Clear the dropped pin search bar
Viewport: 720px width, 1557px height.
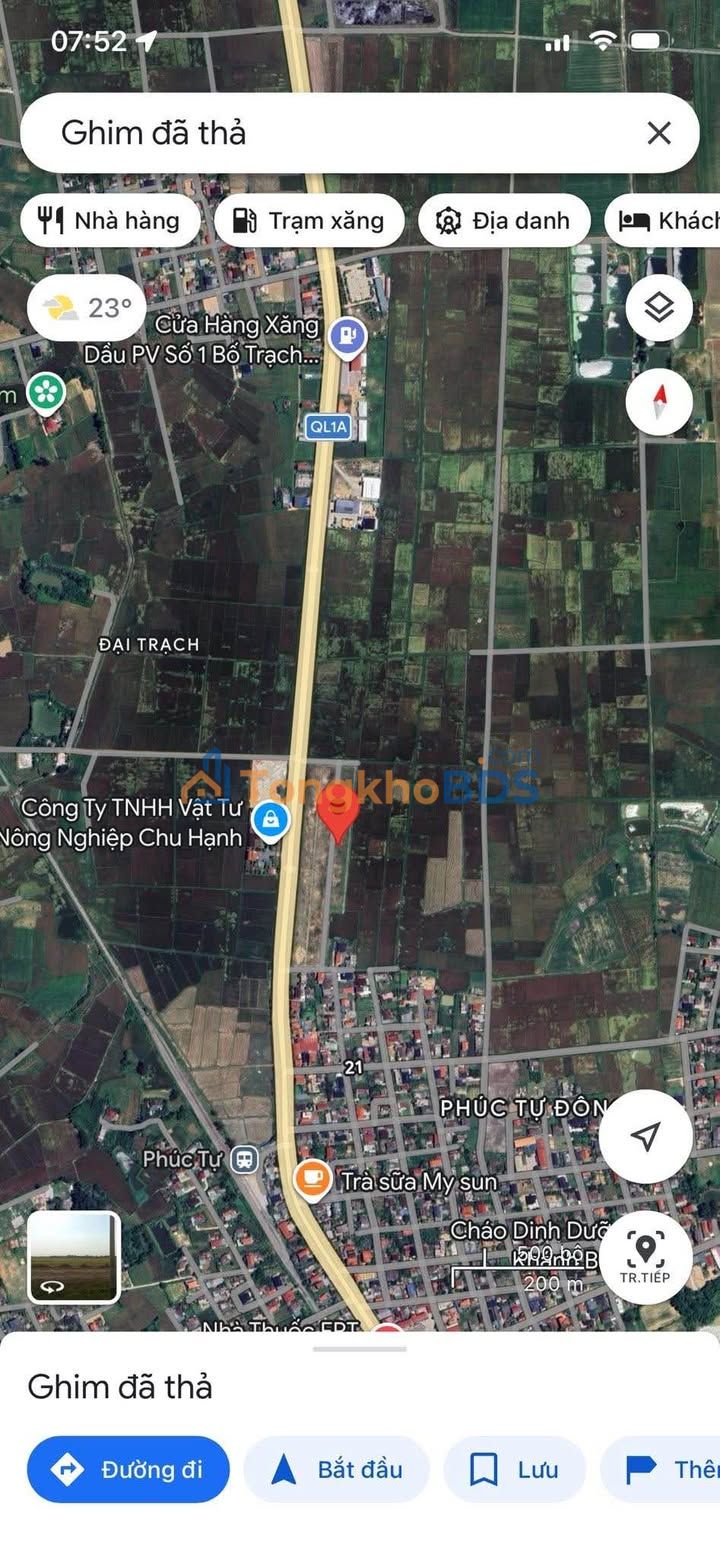point(658,133)
